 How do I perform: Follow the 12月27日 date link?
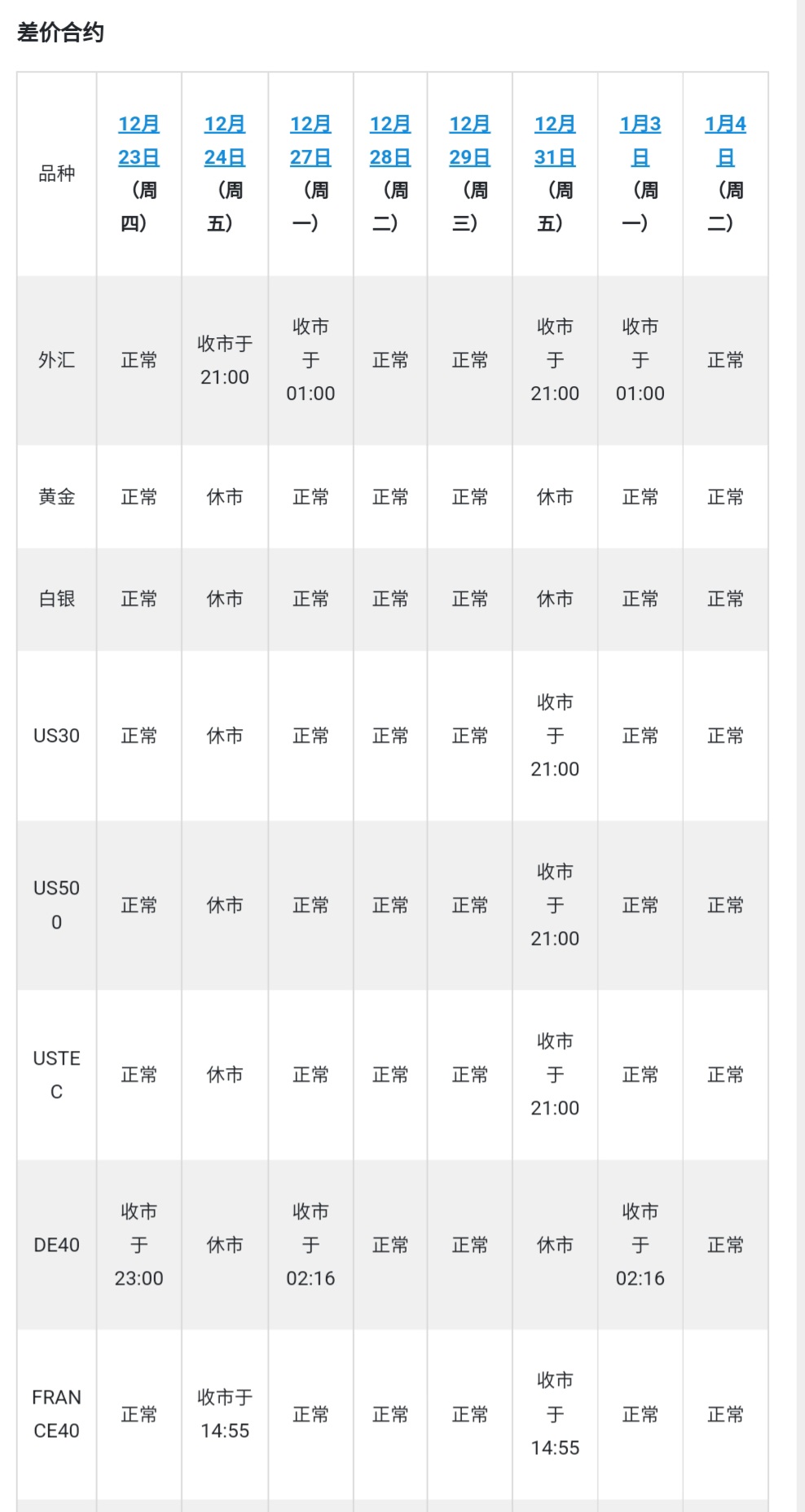[x=310, y=140]
